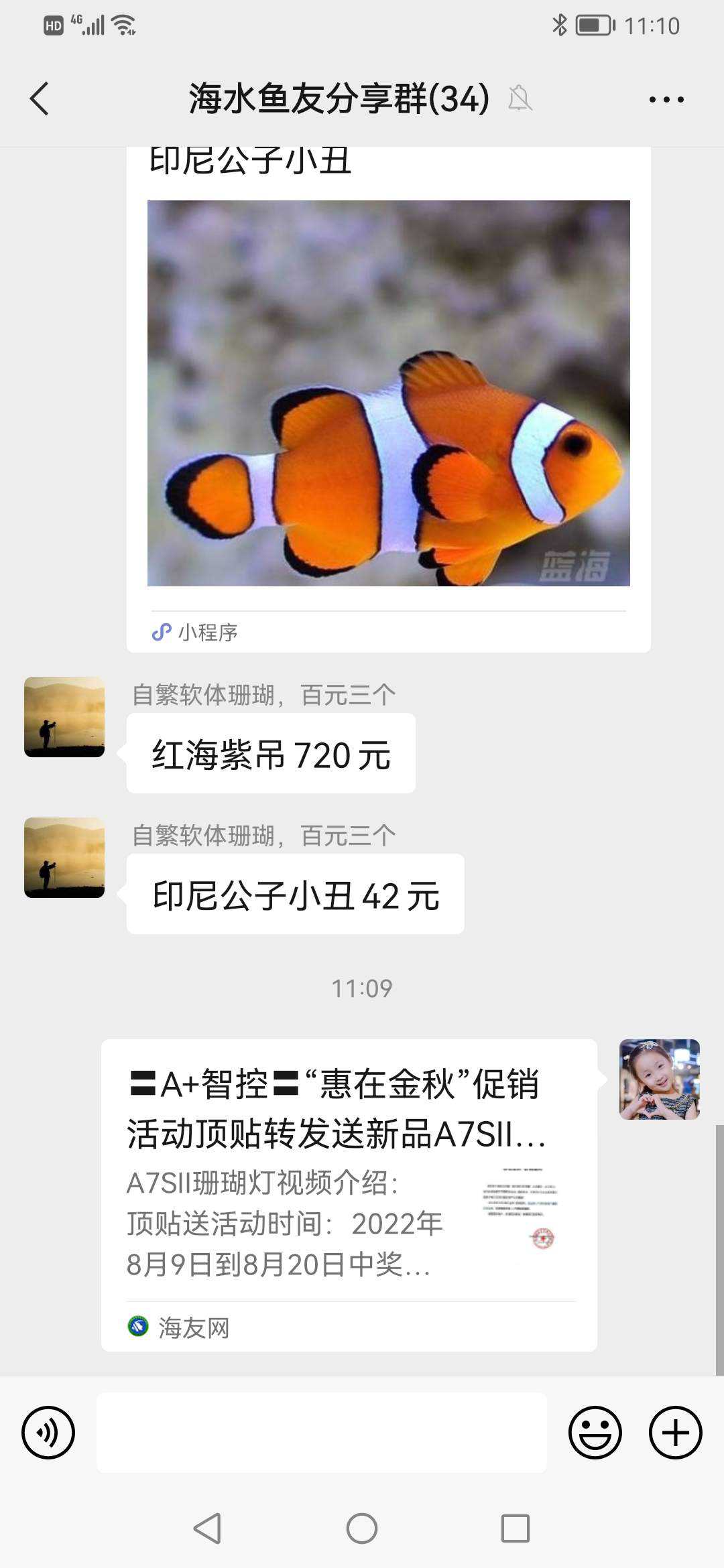Open the 印尼公子小丑 mini program card
Viewport: 724px width, 1568px height.
tap(388, 394)
